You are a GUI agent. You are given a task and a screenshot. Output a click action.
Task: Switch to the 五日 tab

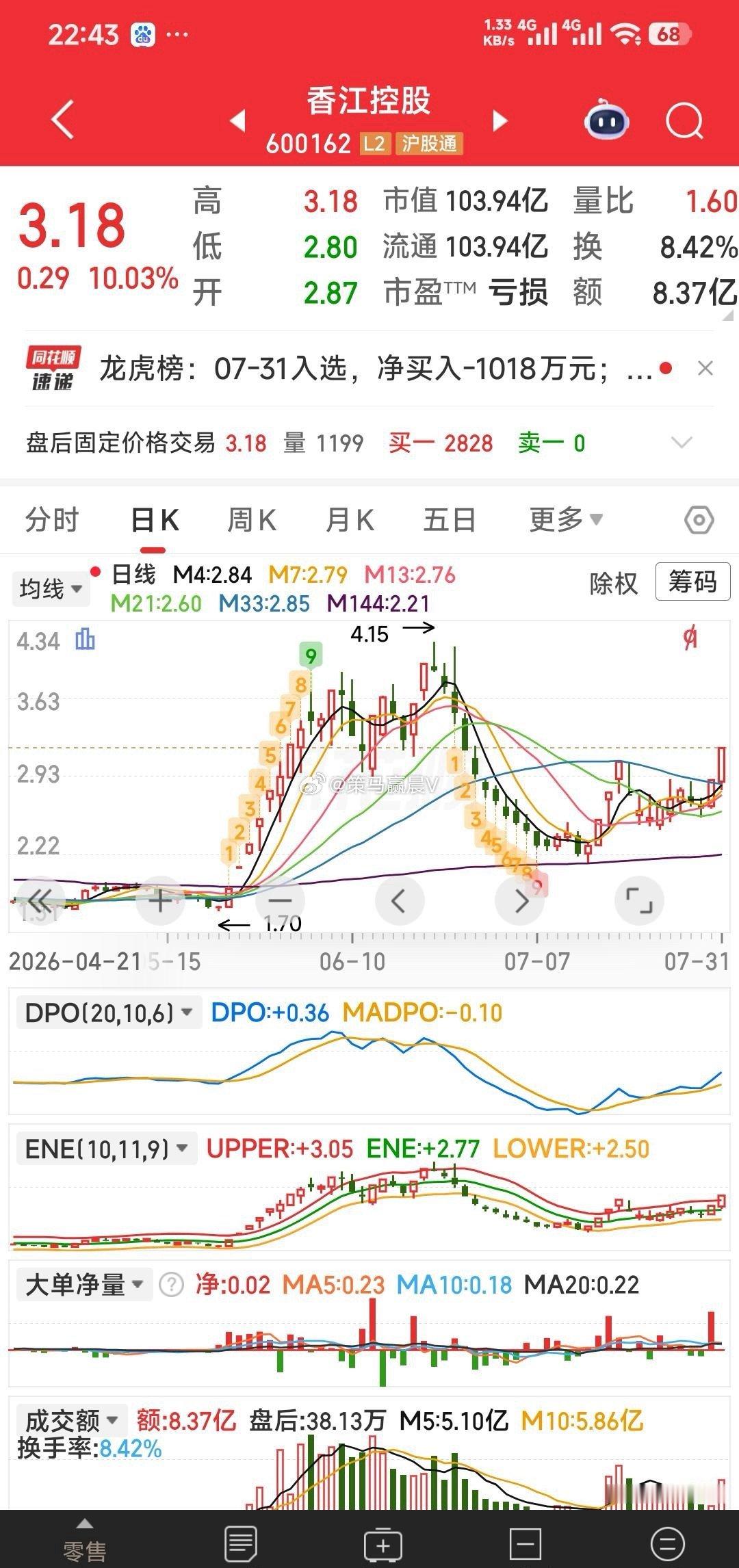click(450, 520)
